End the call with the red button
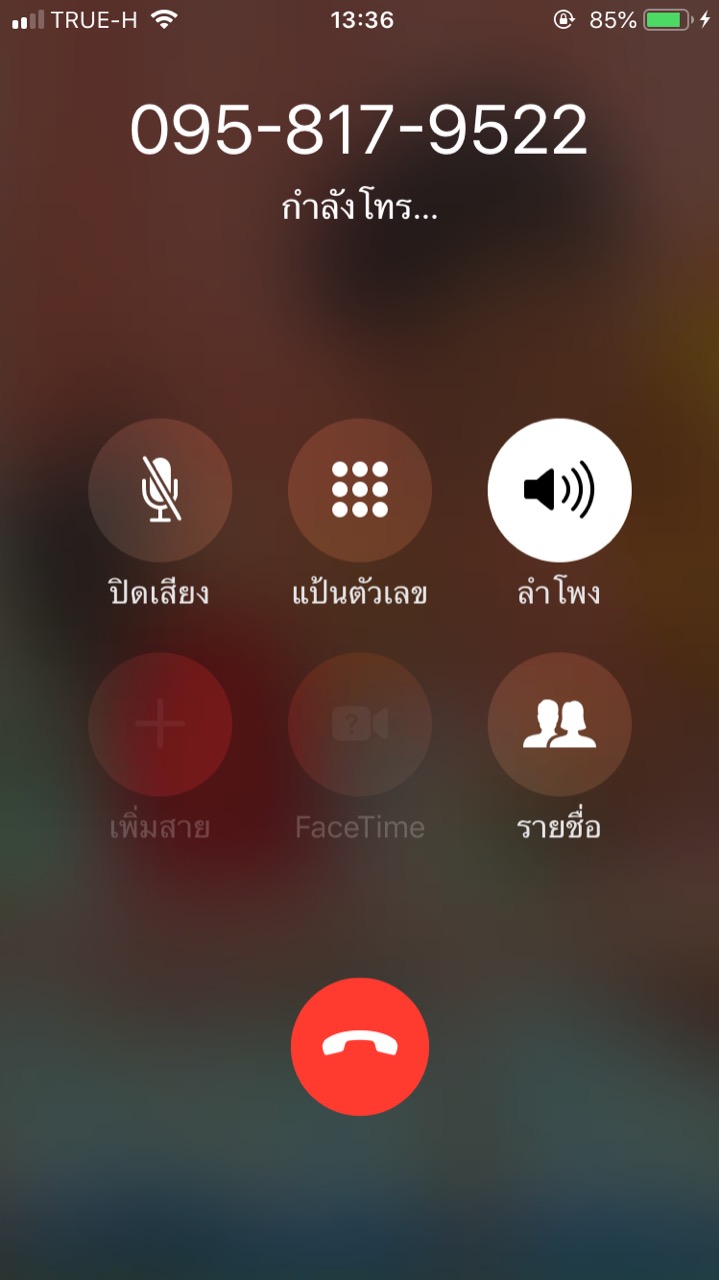This screenshot has height=1280, width=719. (360, 1046)
